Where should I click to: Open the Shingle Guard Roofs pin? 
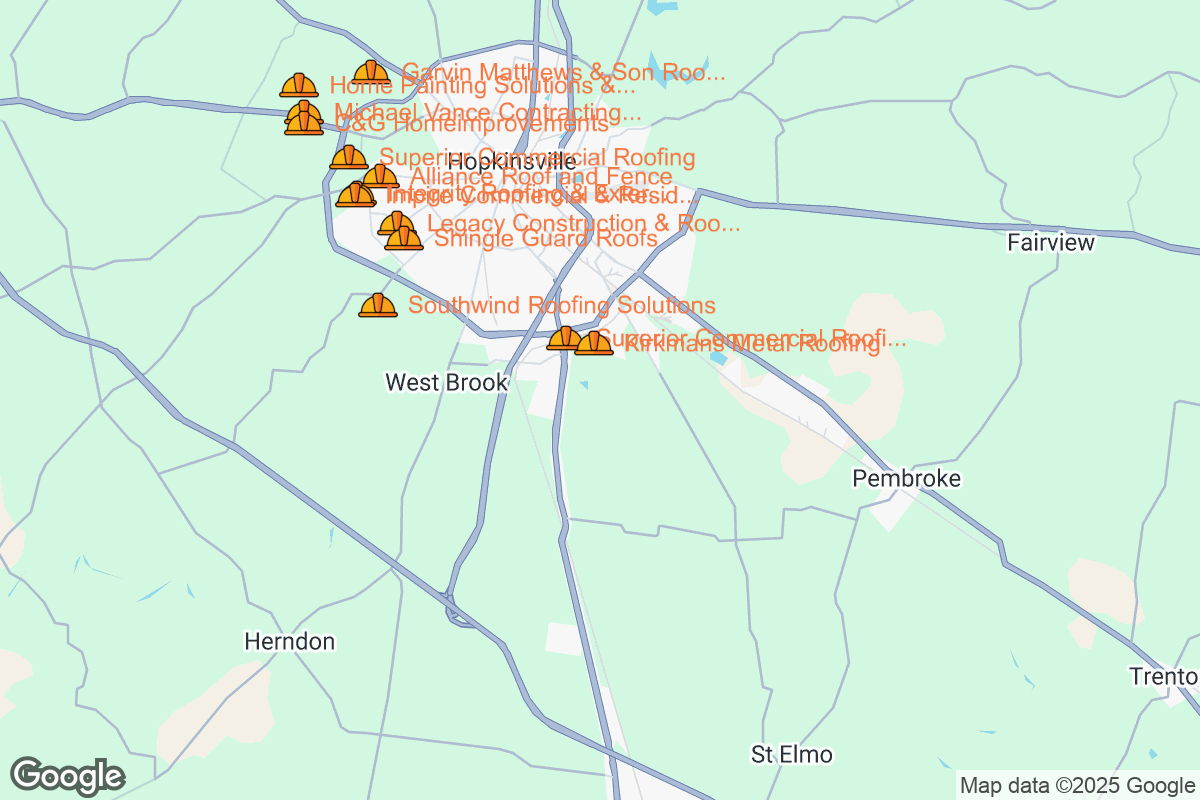coord(404,239)
